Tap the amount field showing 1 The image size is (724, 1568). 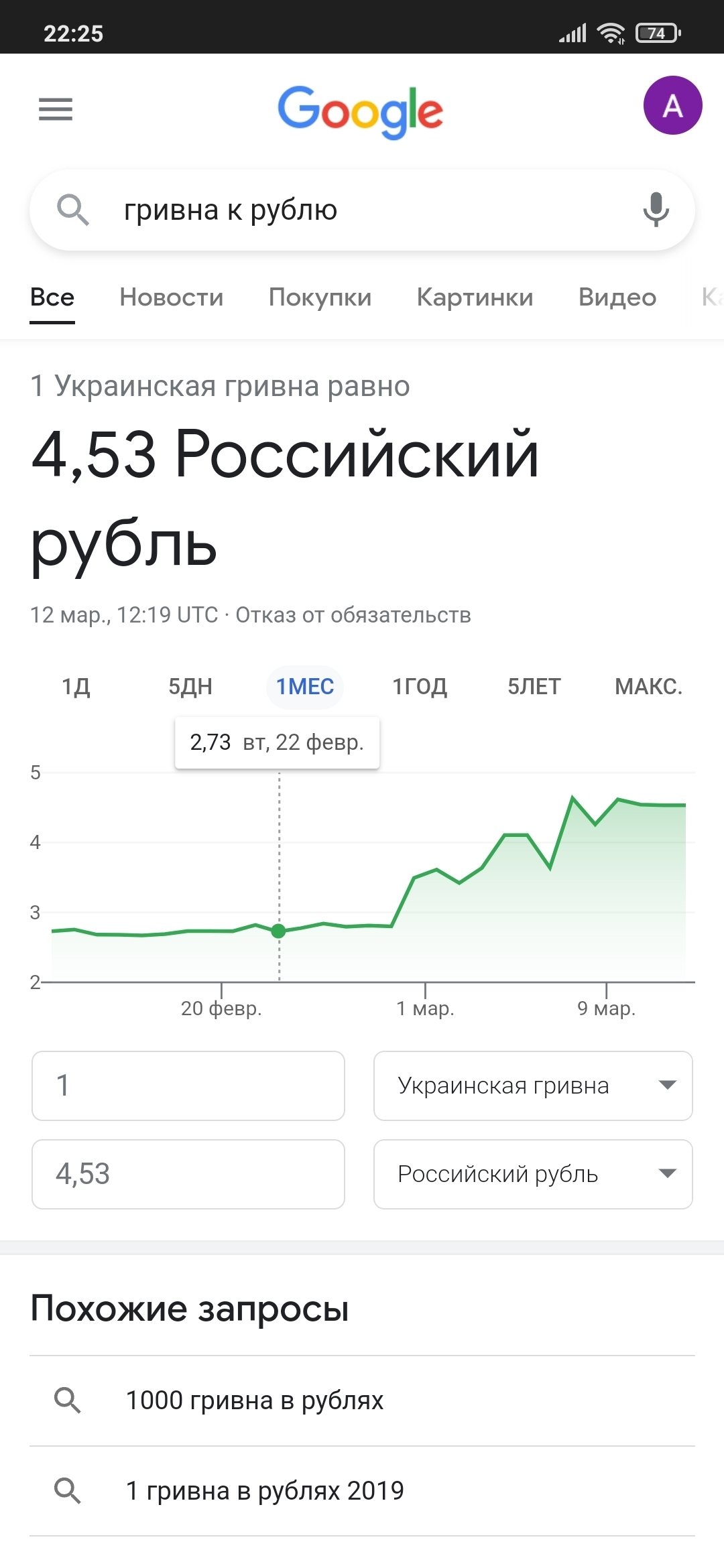[188, 1086]
